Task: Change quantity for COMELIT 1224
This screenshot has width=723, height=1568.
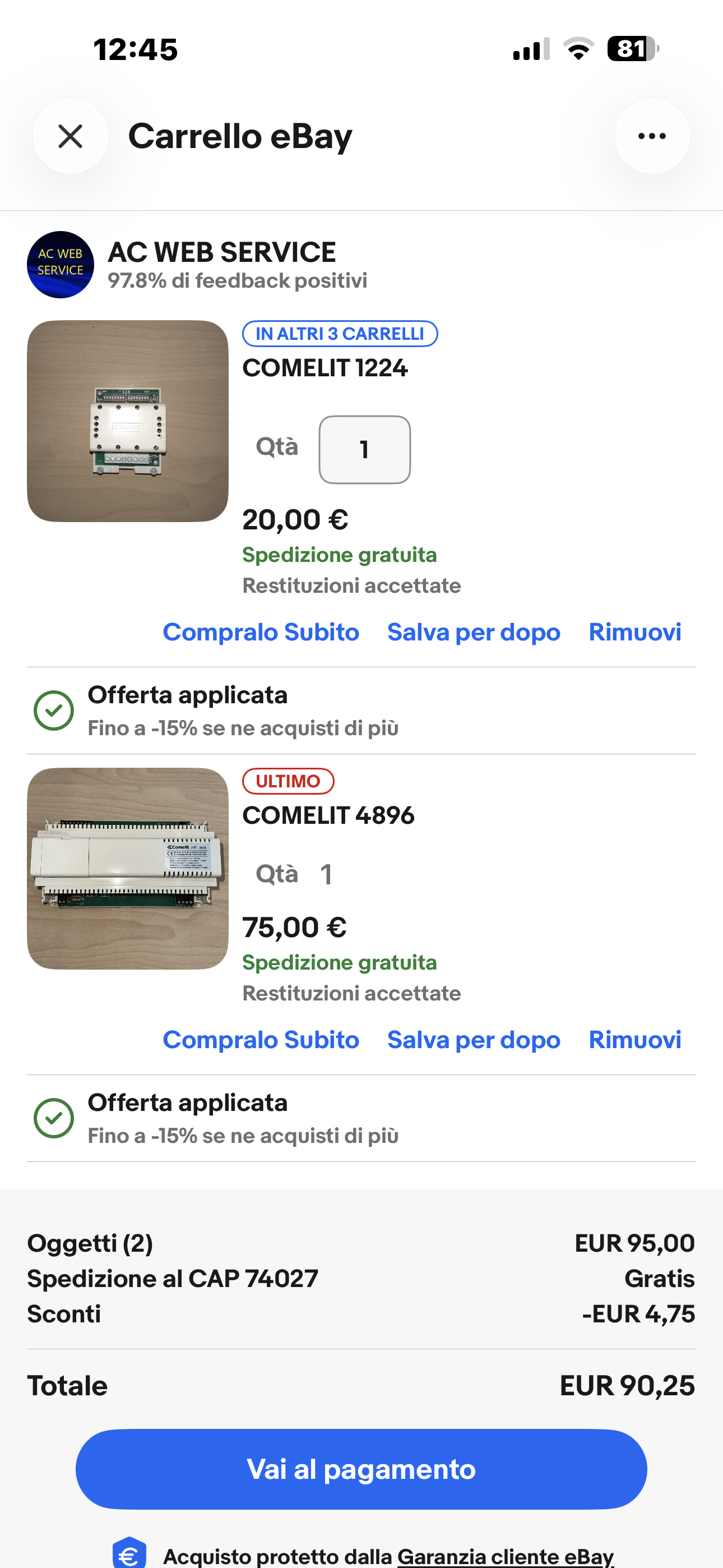Action: click(x=364, y=450)
